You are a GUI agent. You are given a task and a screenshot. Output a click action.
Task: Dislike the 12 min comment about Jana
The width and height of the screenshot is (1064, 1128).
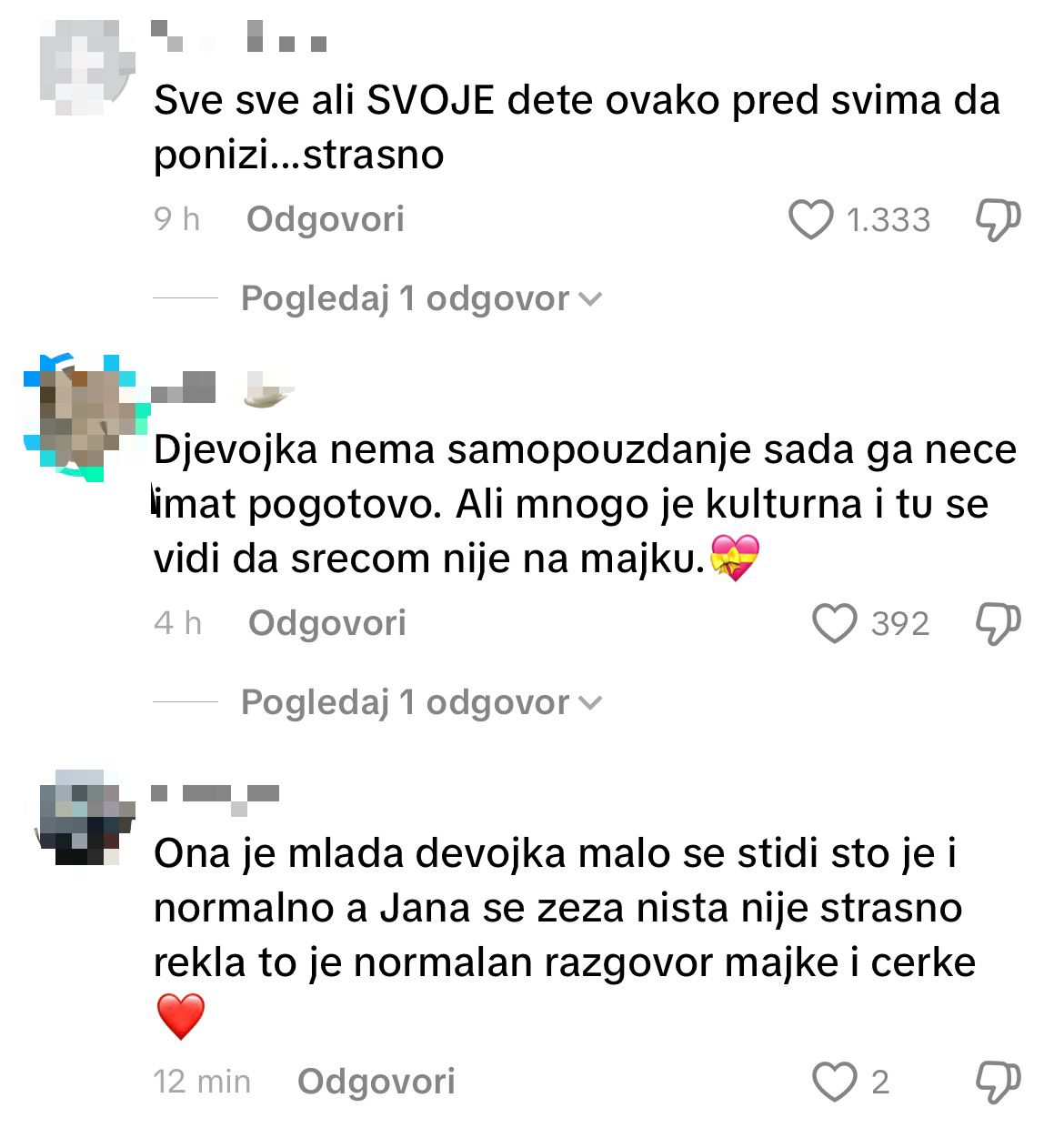click(998, 1082)
